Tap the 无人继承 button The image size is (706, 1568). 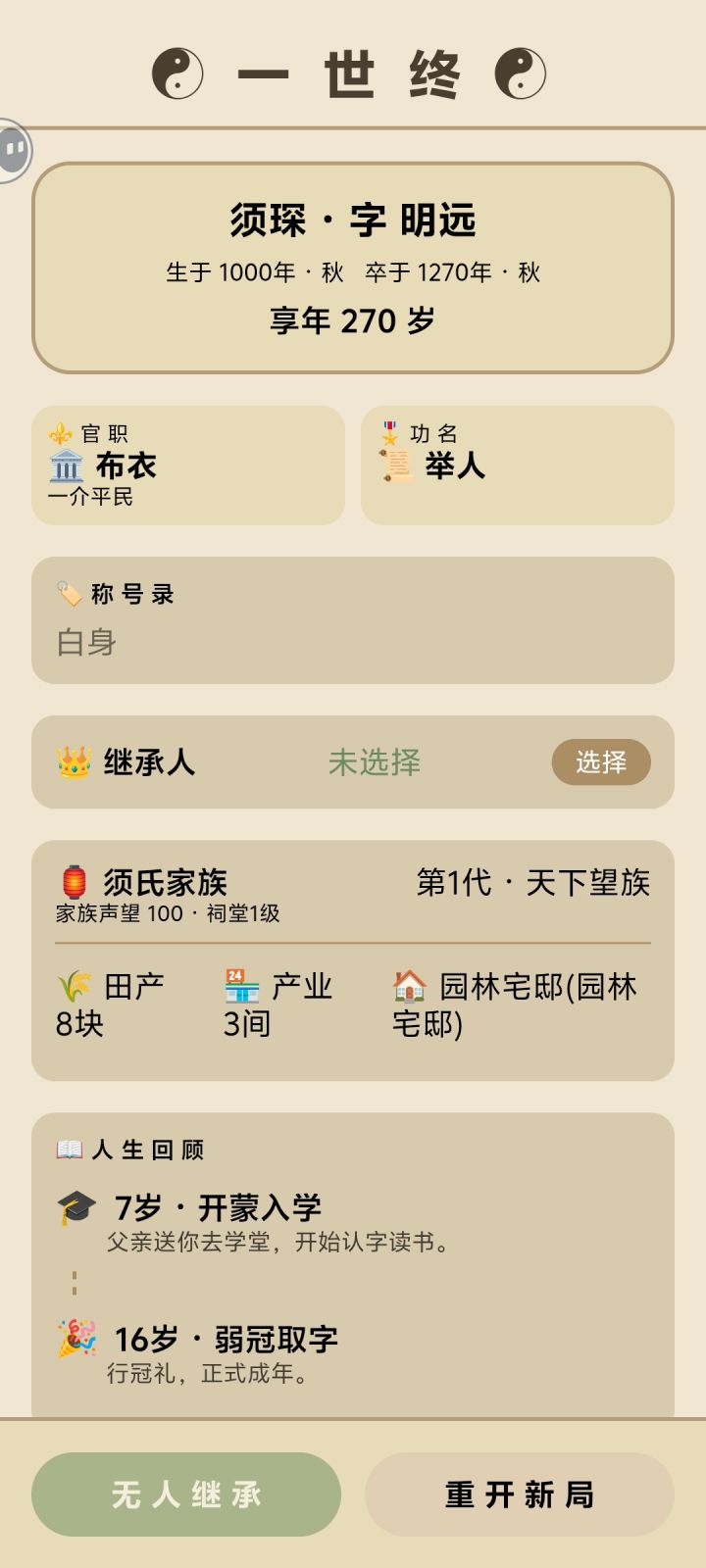coord(186,1495)
